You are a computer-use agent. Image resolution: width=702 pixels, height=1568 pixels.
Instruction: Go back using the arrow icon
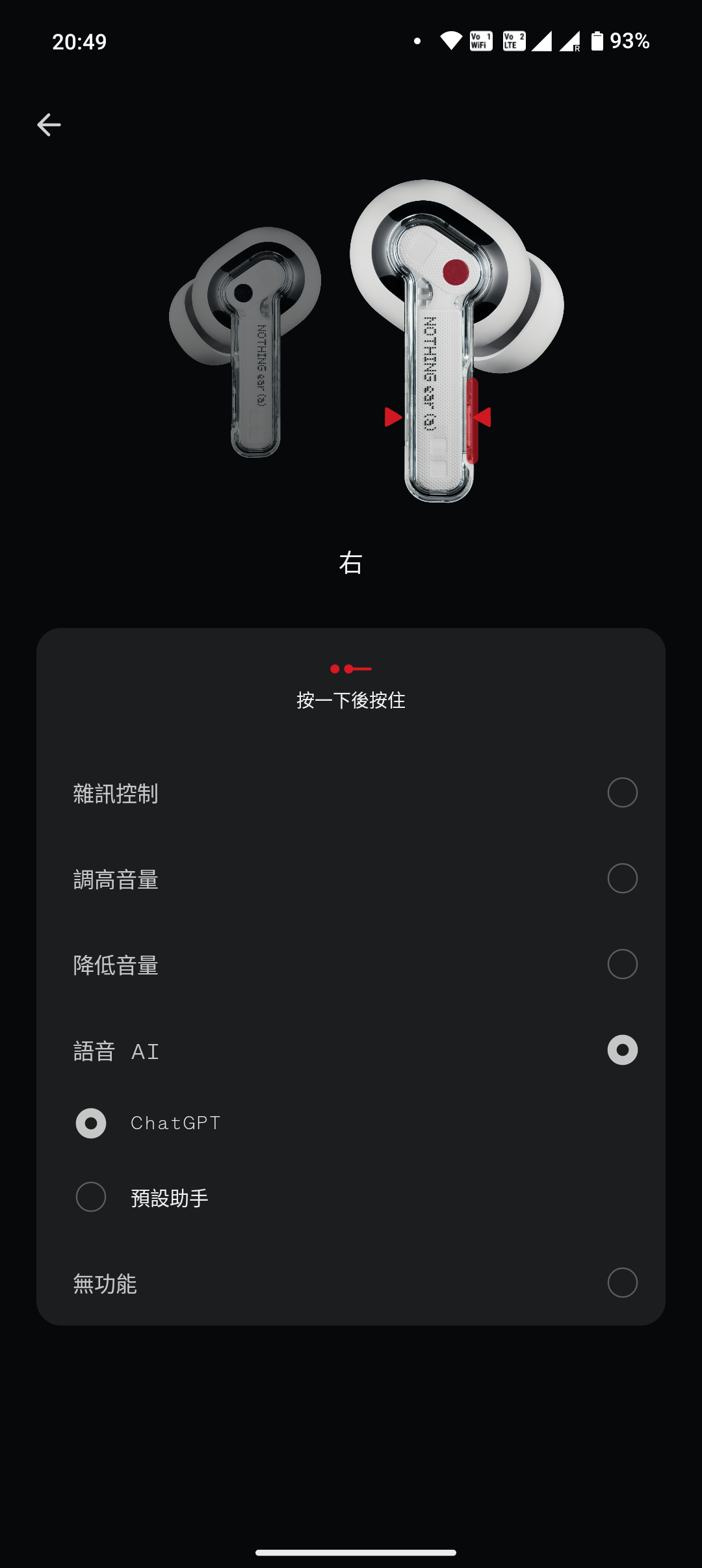point(49,125)
